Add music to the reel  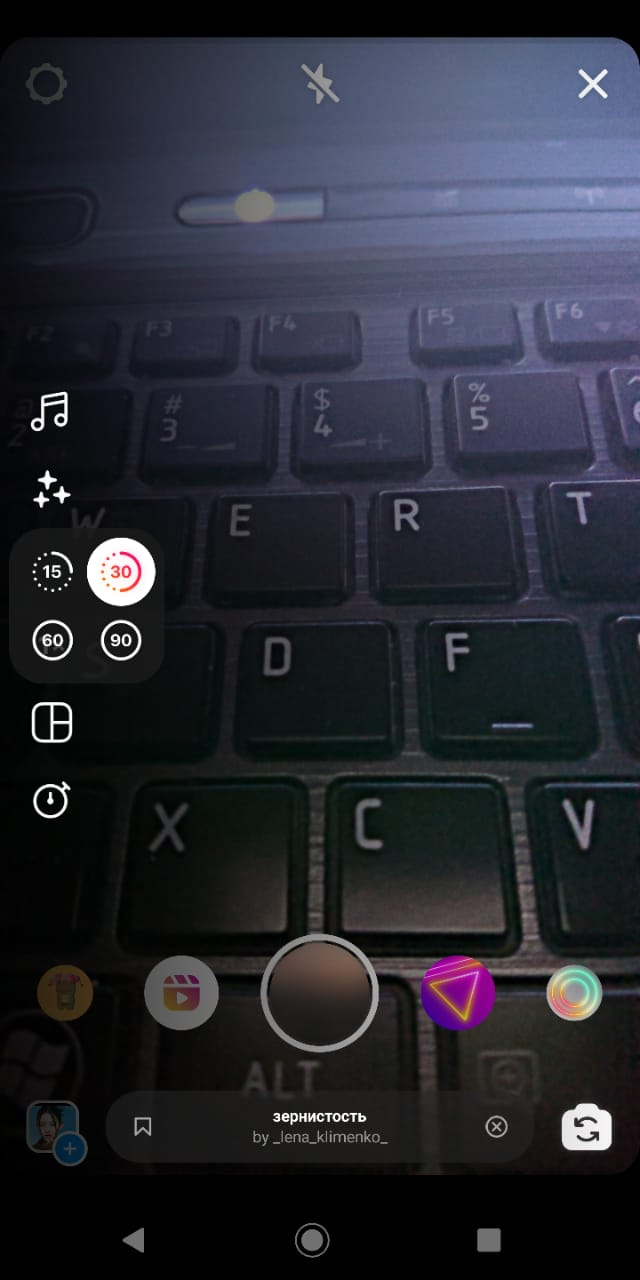50,411
